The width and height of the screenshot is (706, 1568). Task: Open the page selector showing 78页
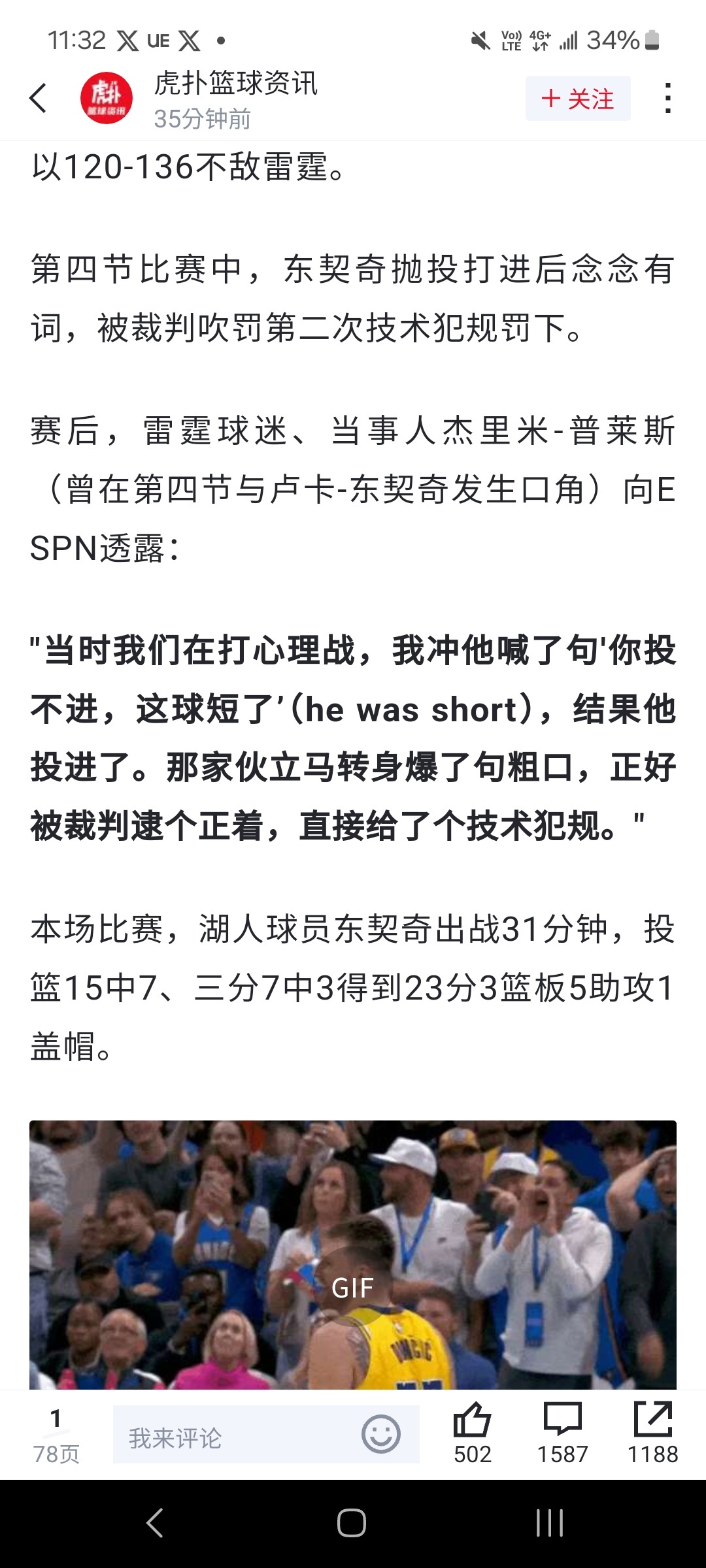(56, 1435)
